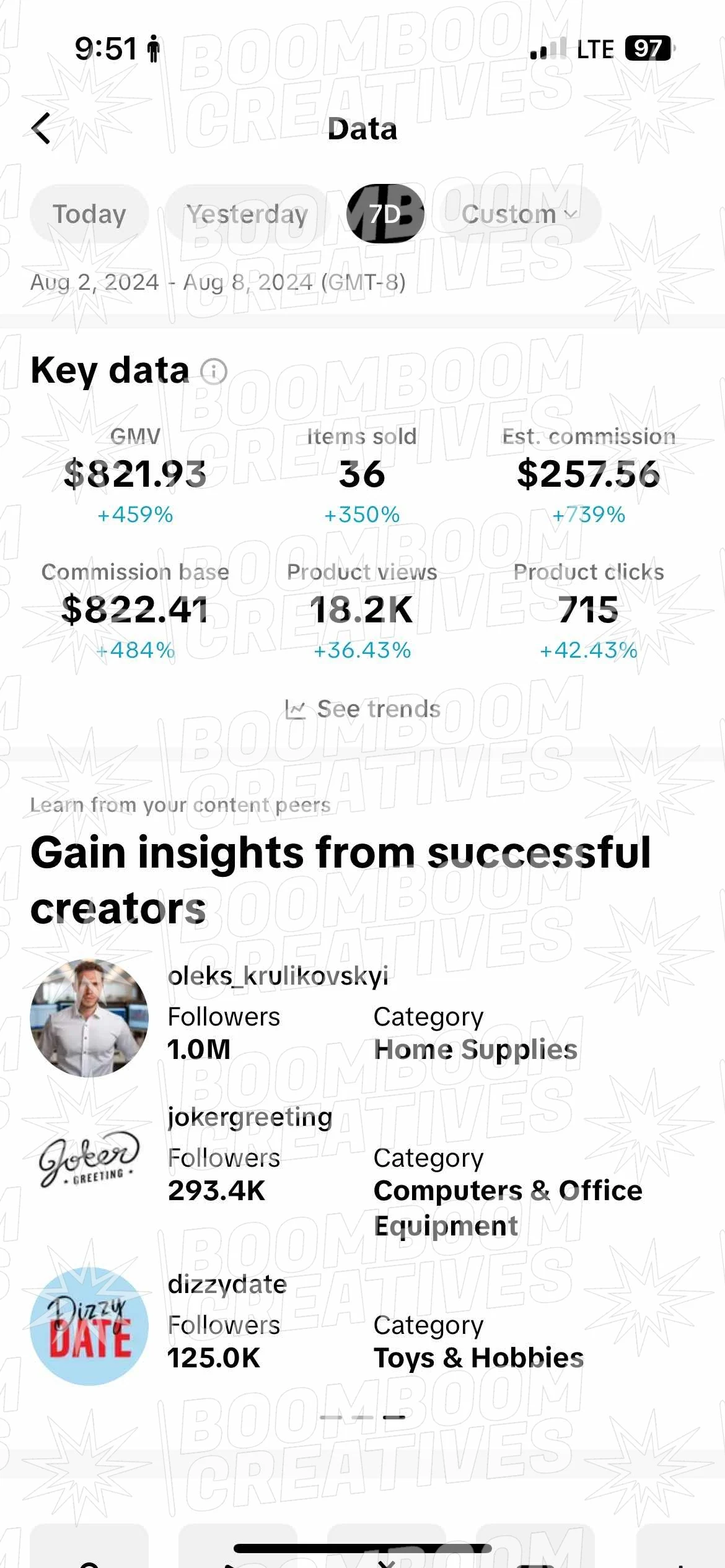Go back from the Data page

(41, 129)
